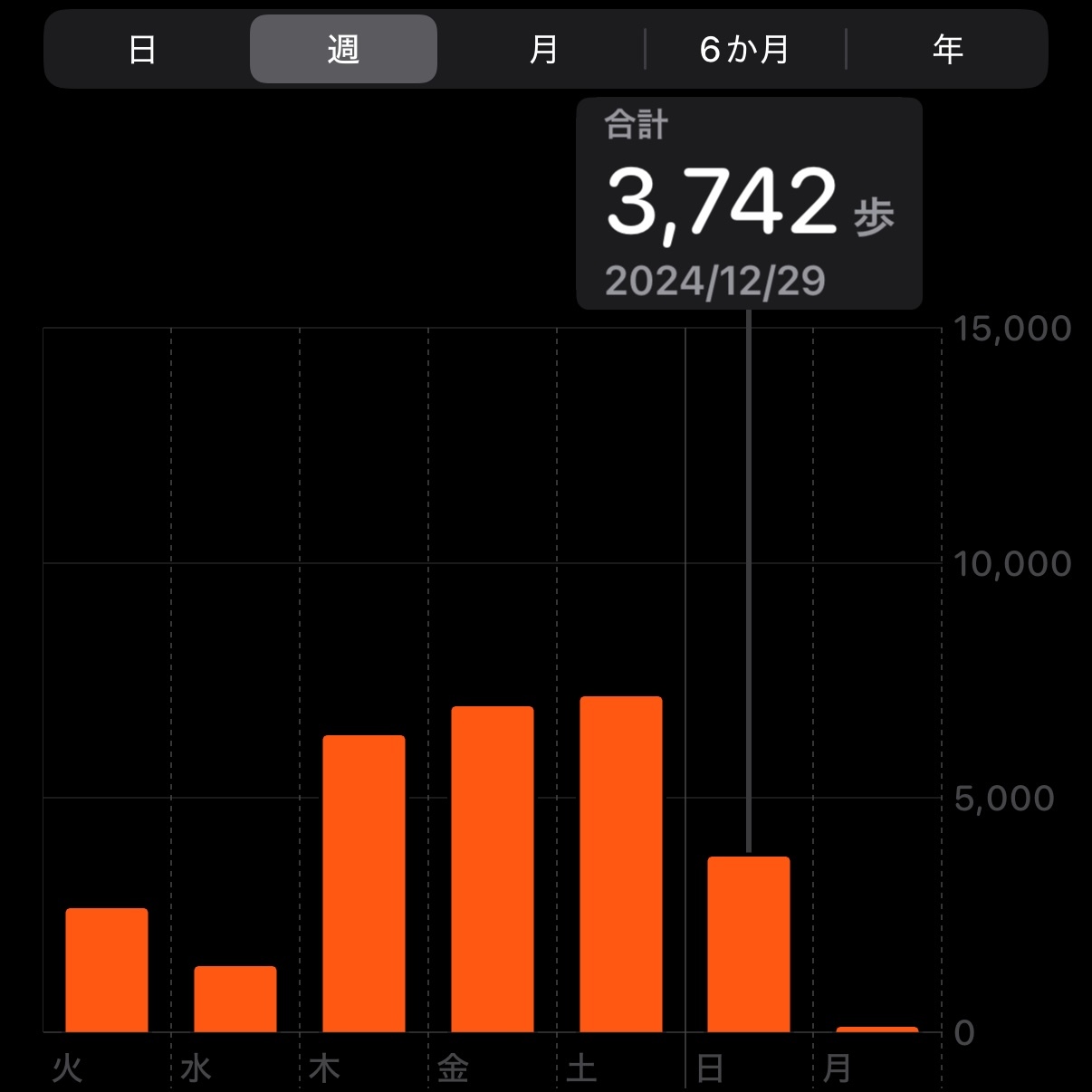
Task: Switch to the 月 (month) view
Action: [x=543, y=49]
